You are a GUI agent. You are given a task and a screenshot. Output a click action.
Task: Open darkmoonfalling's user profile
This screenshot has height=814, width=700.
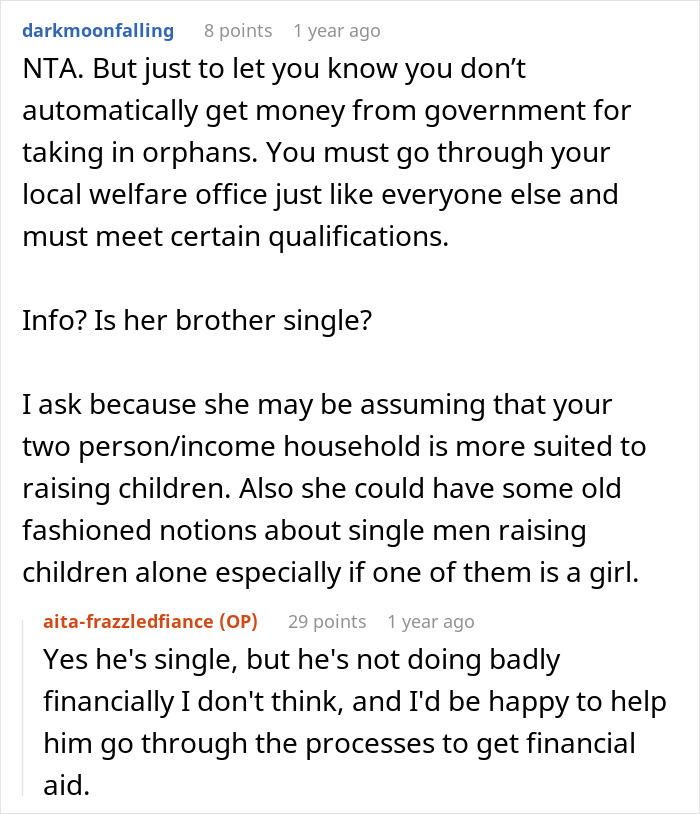pyautogui.click(x=100, y=31)
